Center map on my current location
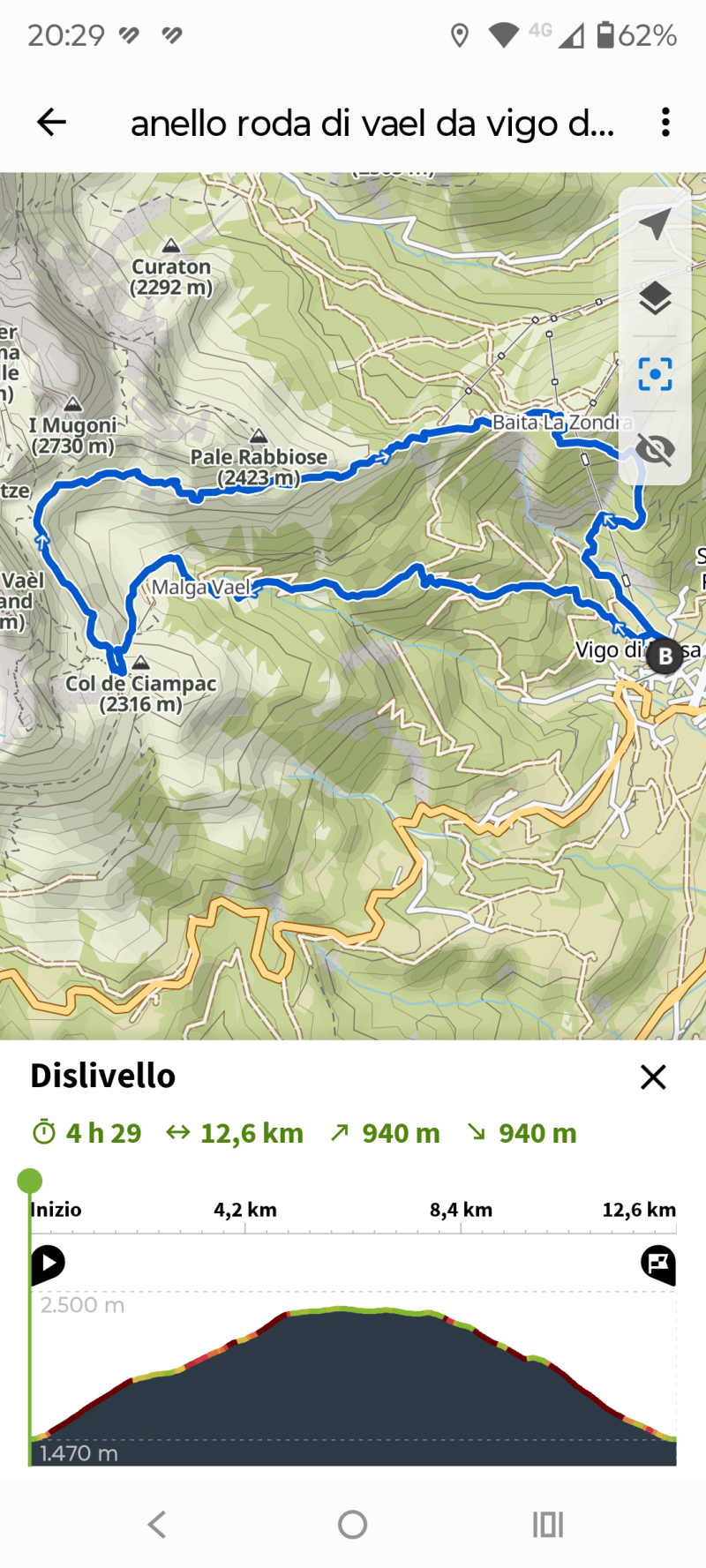 coord(655,225)
